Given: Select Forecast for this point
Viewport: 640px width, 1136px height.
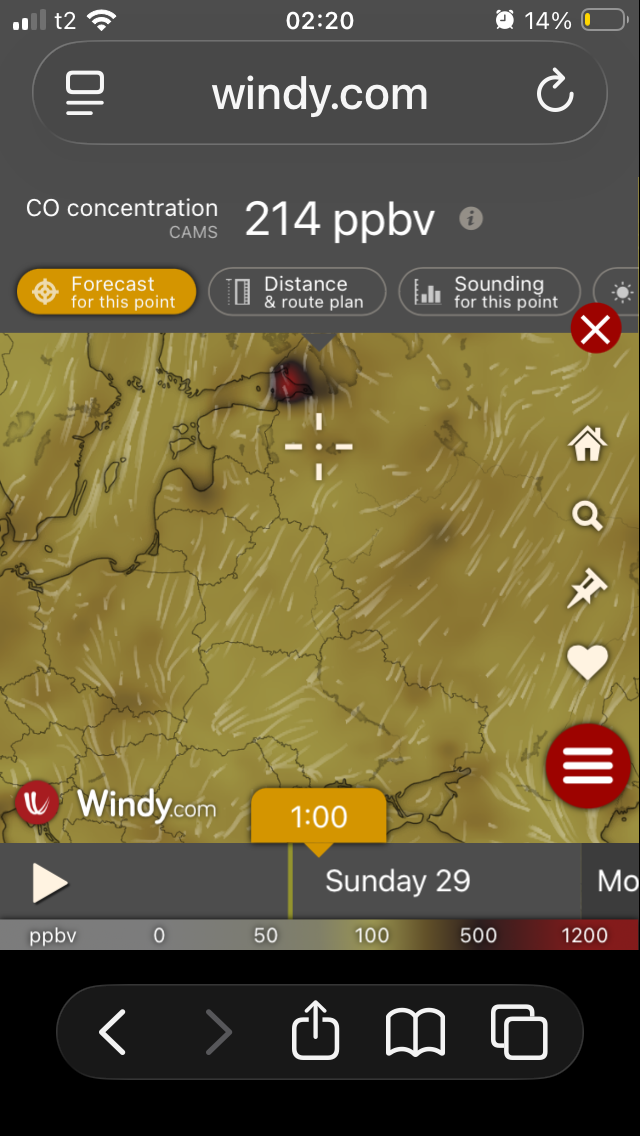Looking at the screenshot, I should pyautogui.click(x=107, y=292).
